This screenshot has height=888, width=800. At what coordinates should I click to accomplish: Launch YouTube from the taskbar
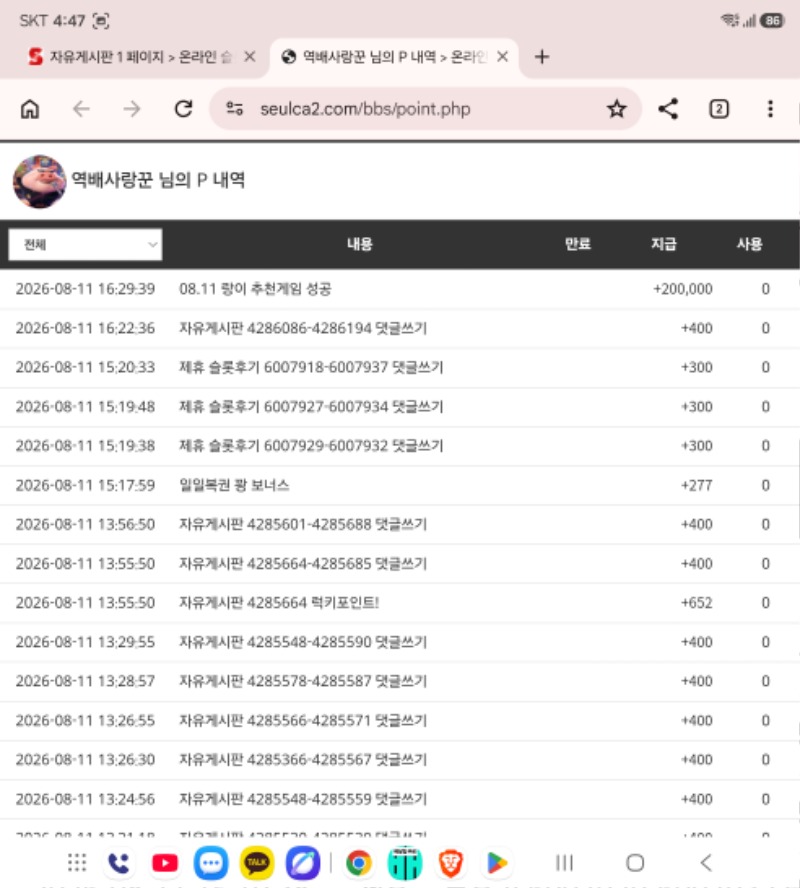pyautogui.click(x=165, y=863)
